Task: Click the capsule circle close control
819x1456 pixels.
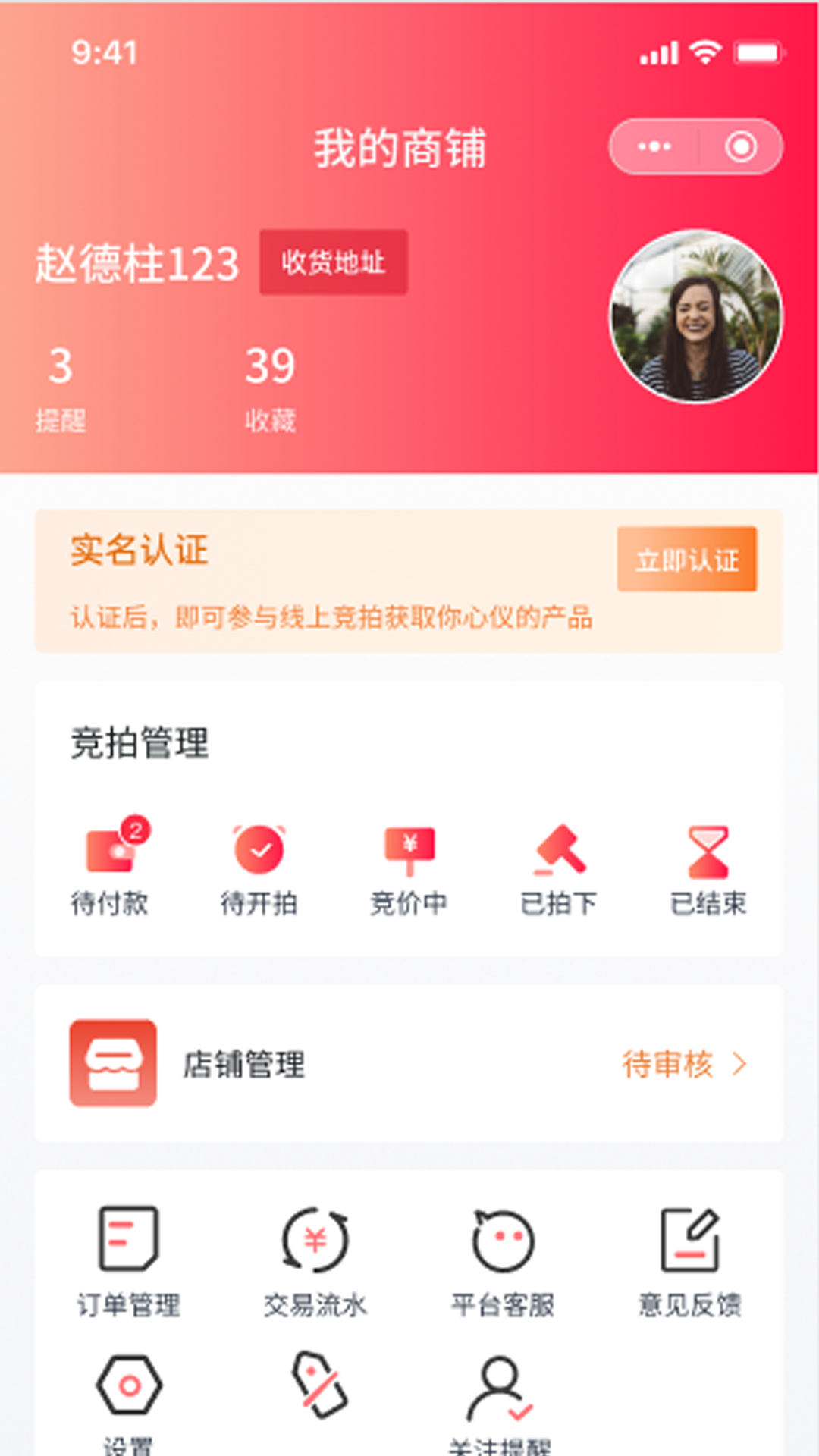Action: (742, 146)
